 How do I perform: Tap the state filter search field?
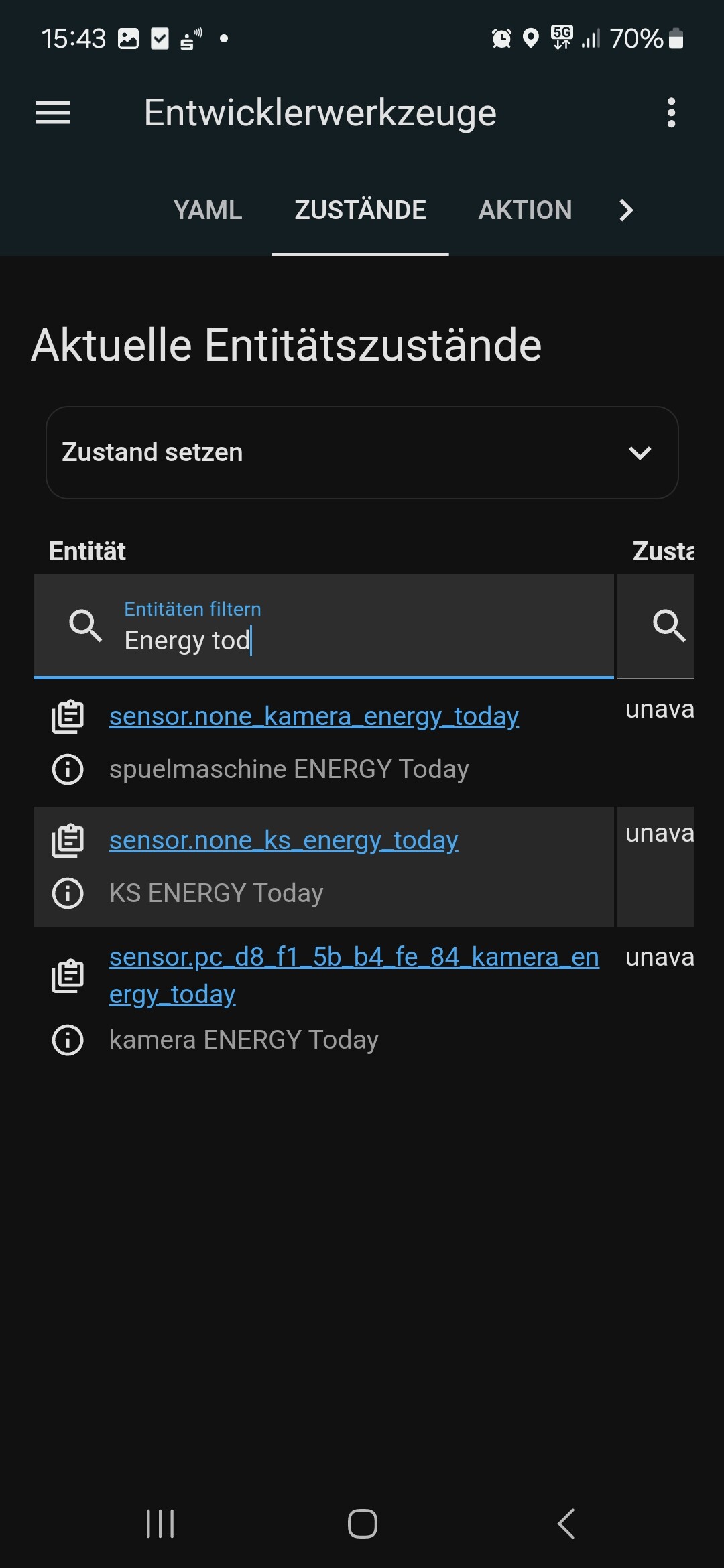656,626
